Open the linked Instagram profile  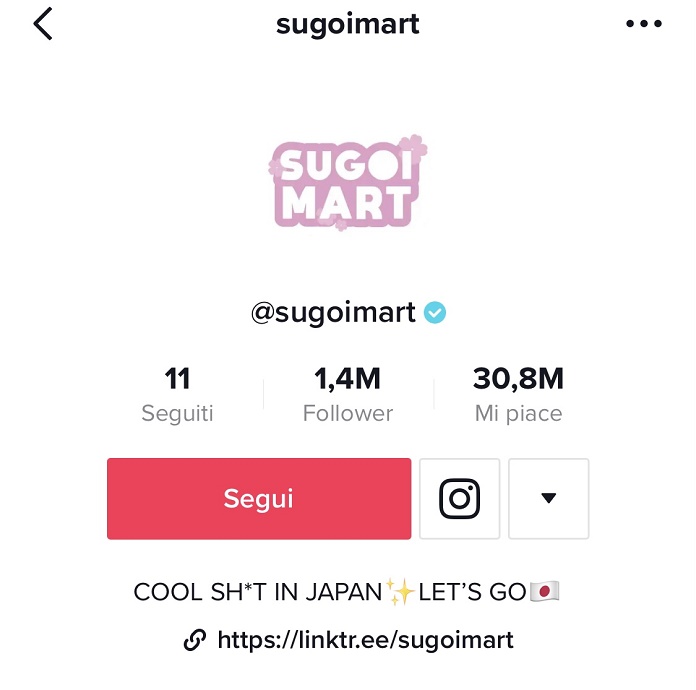pos(459,499)
